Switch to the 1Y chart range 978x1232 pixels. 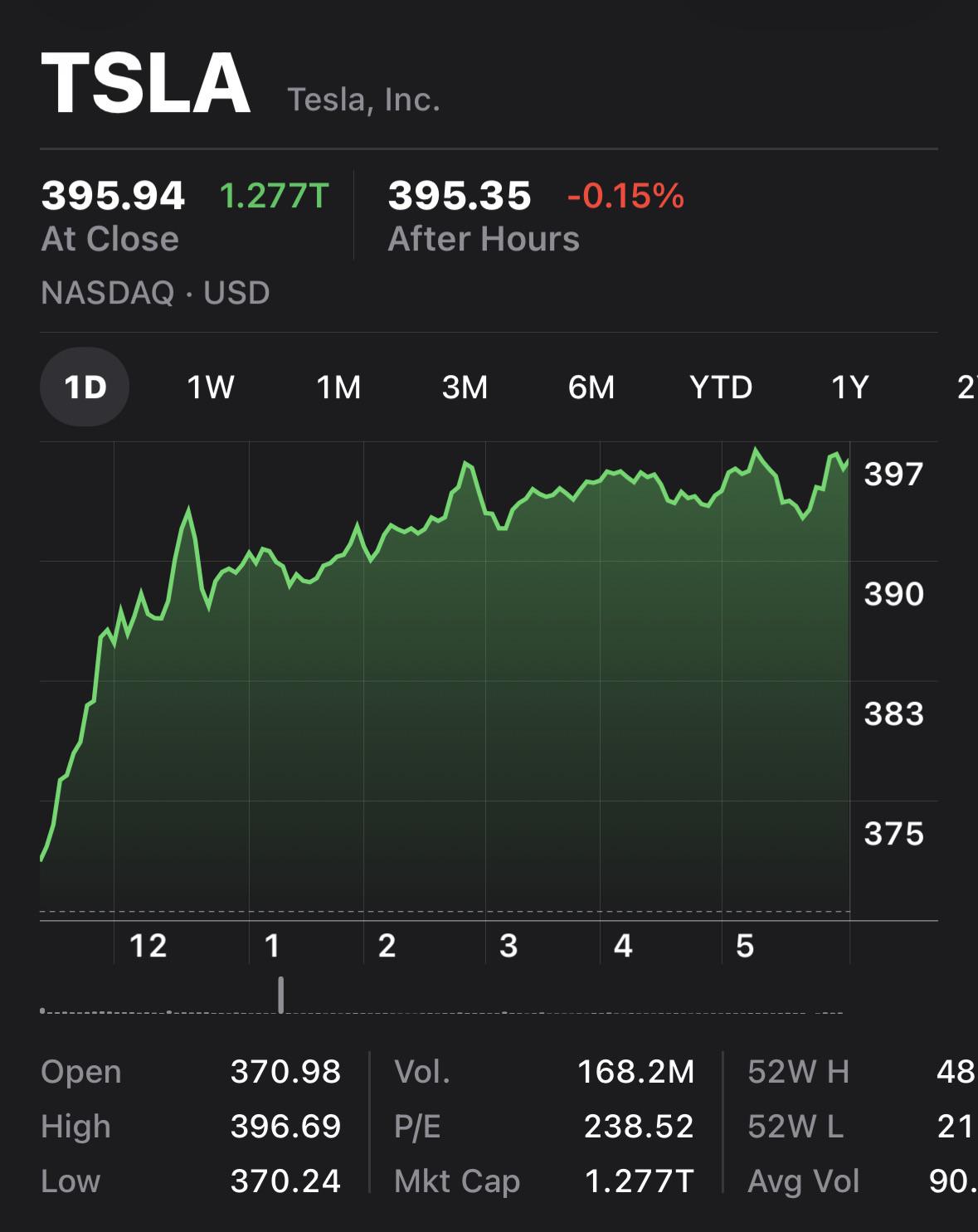click(x=849, y=387)
